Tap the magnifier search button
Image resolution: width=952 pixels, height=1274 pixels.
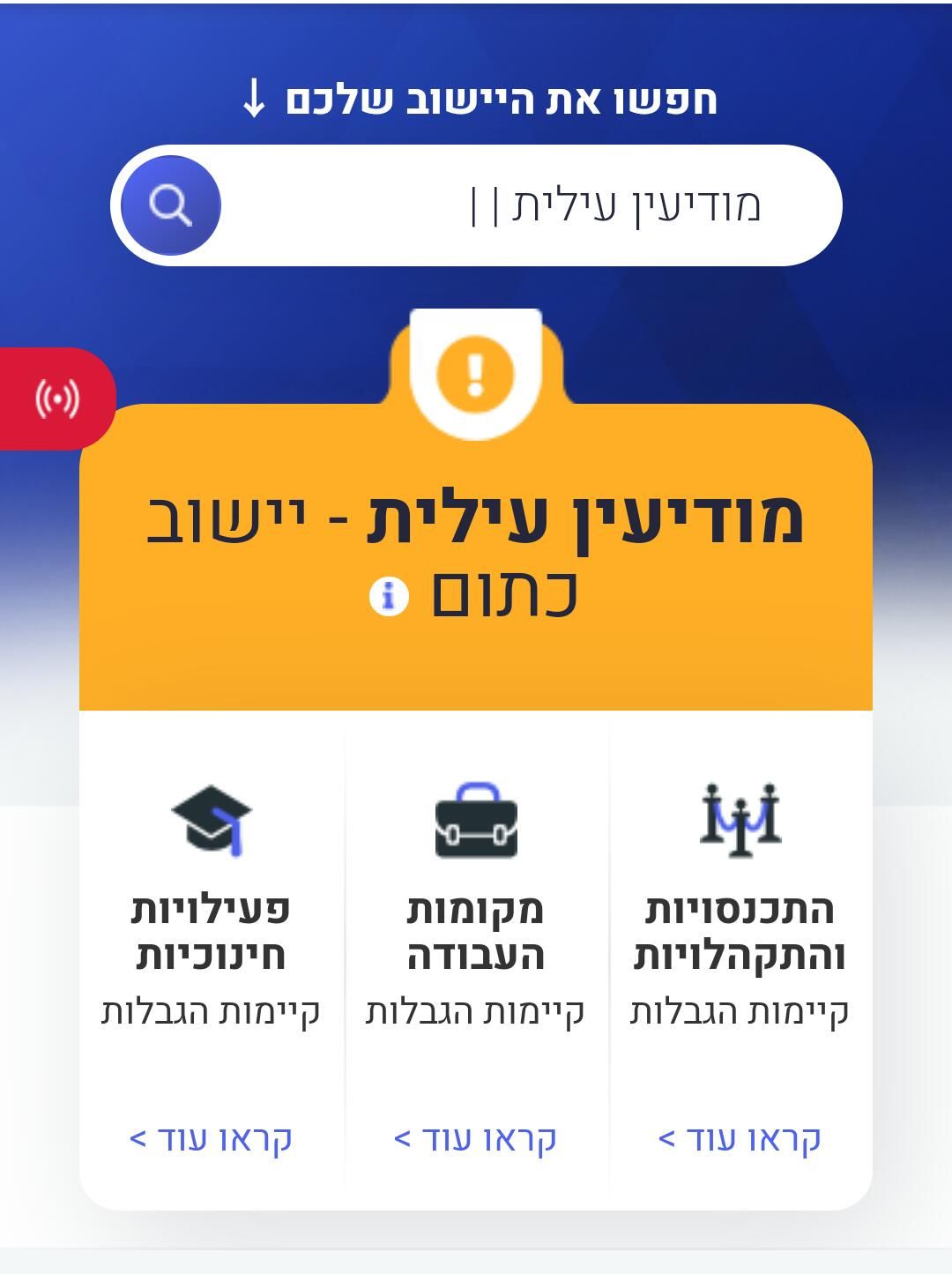tap(170, 205)
